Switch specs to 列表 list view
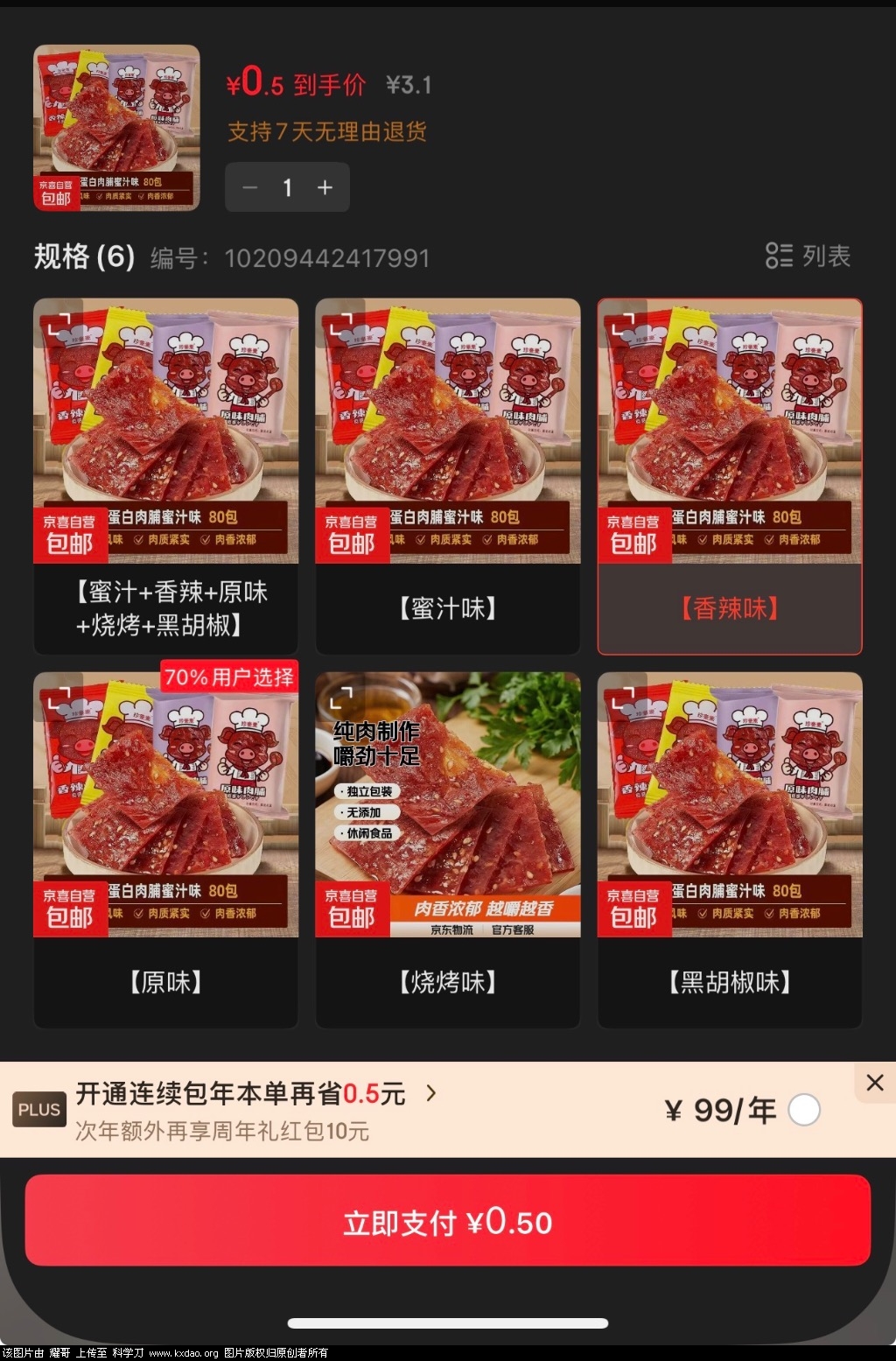This screenshot has width=896, height=1361. [x=808, y=256]
